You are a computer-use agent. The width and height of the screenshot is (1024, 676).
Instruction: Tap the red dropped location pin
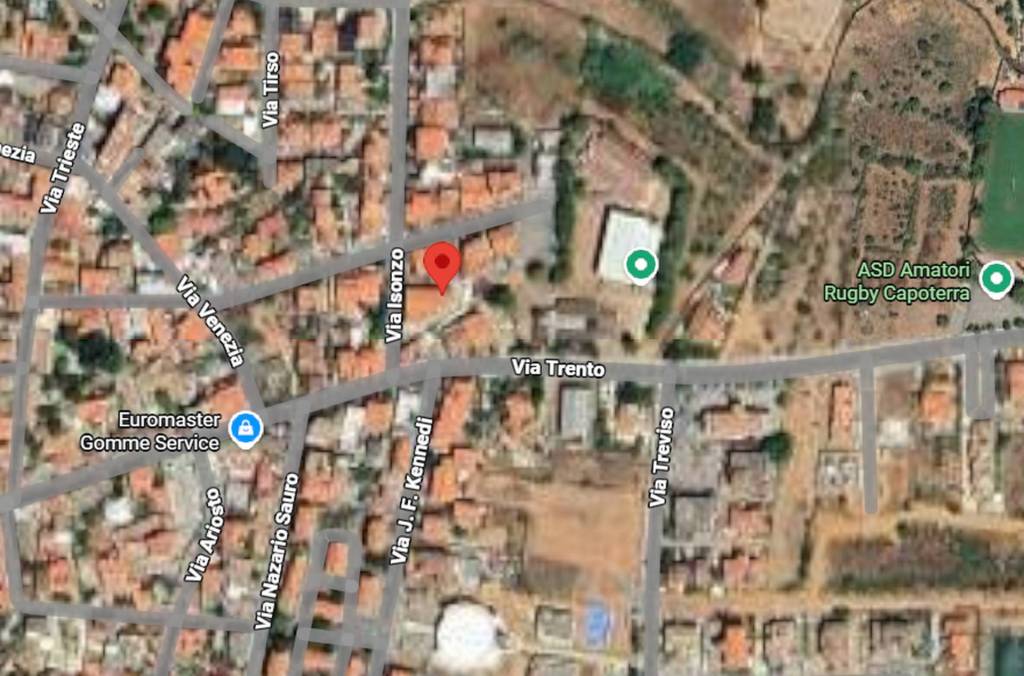(x=441, y=264)
